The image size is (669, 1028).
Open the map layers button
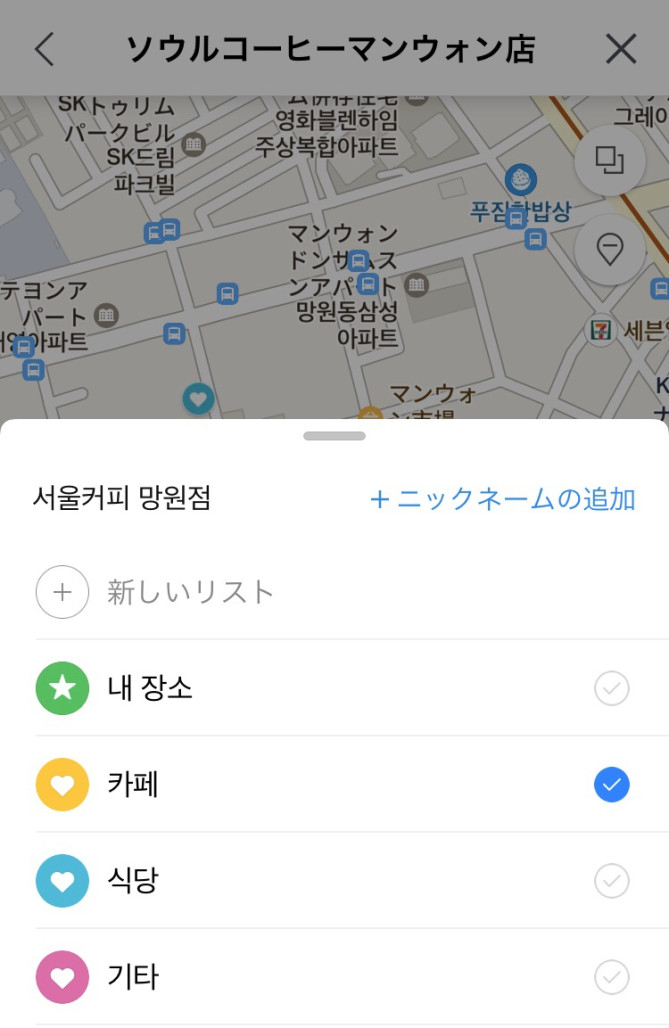[609, 160]
